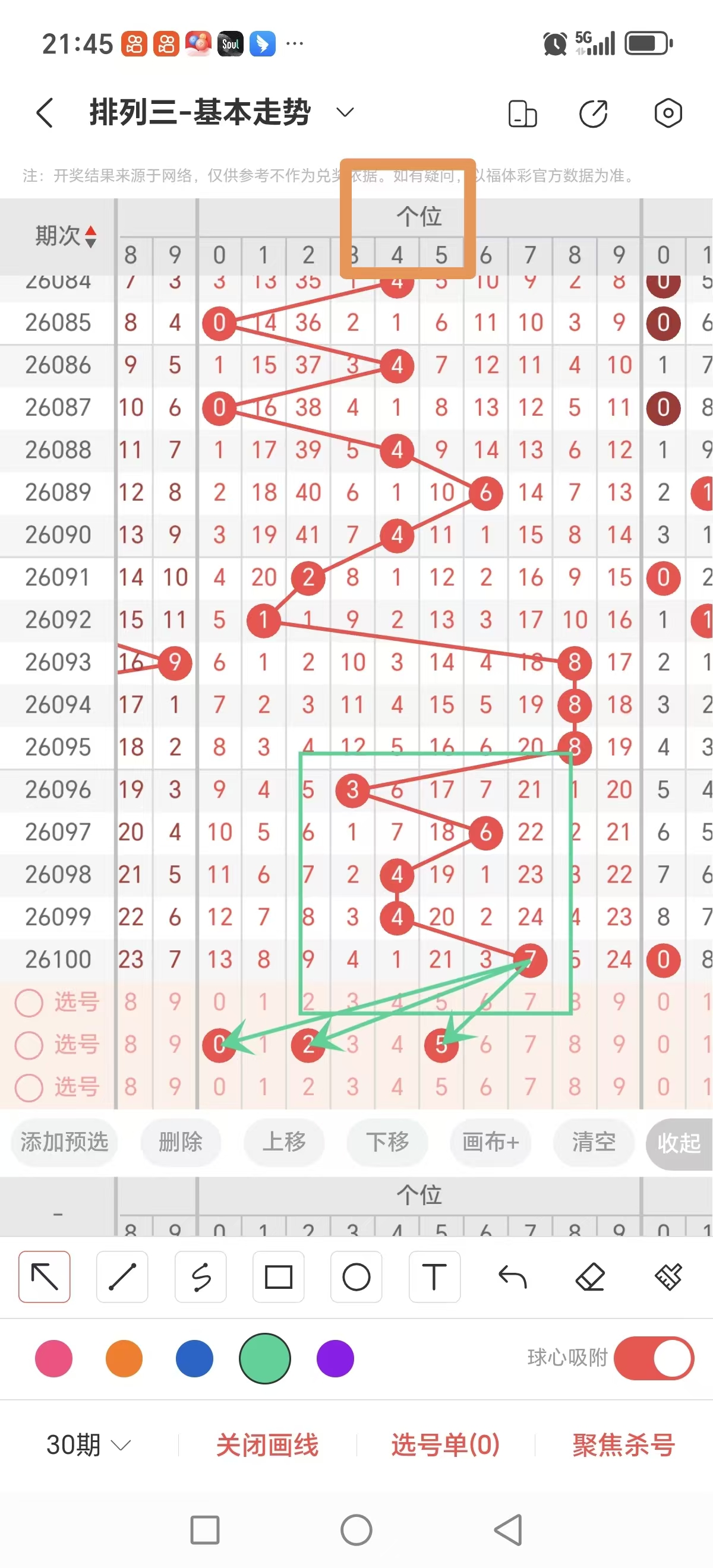Open the 30期 period count dropdown
This screenshot has width=713, height=1568.
coord(89,1444)
